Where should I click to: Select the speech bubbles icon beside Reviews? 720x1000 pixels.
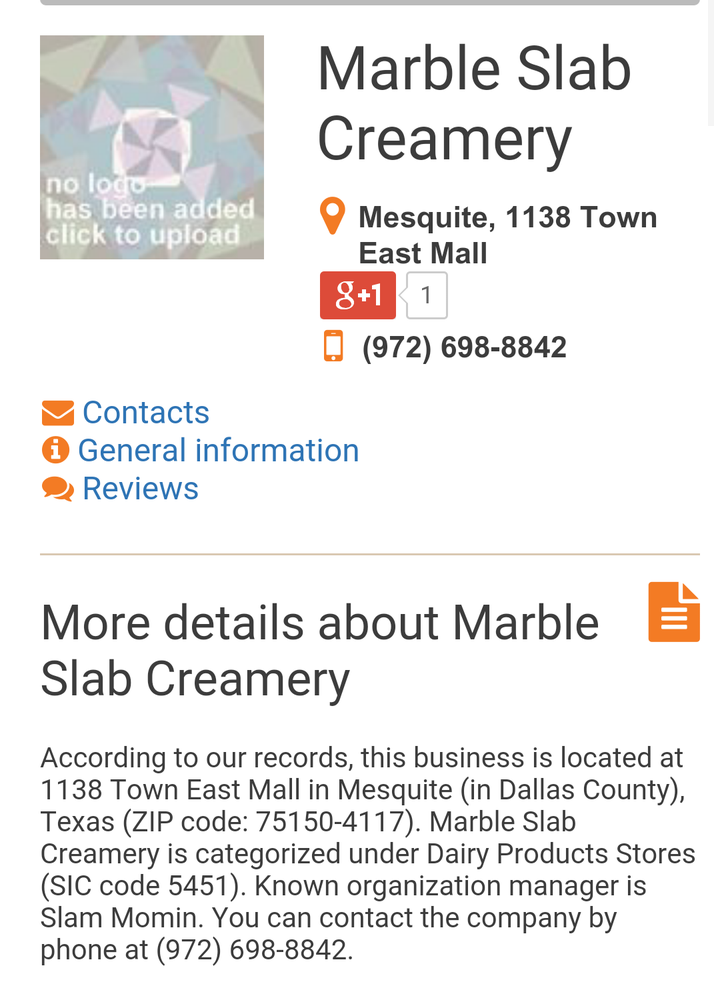57,488
